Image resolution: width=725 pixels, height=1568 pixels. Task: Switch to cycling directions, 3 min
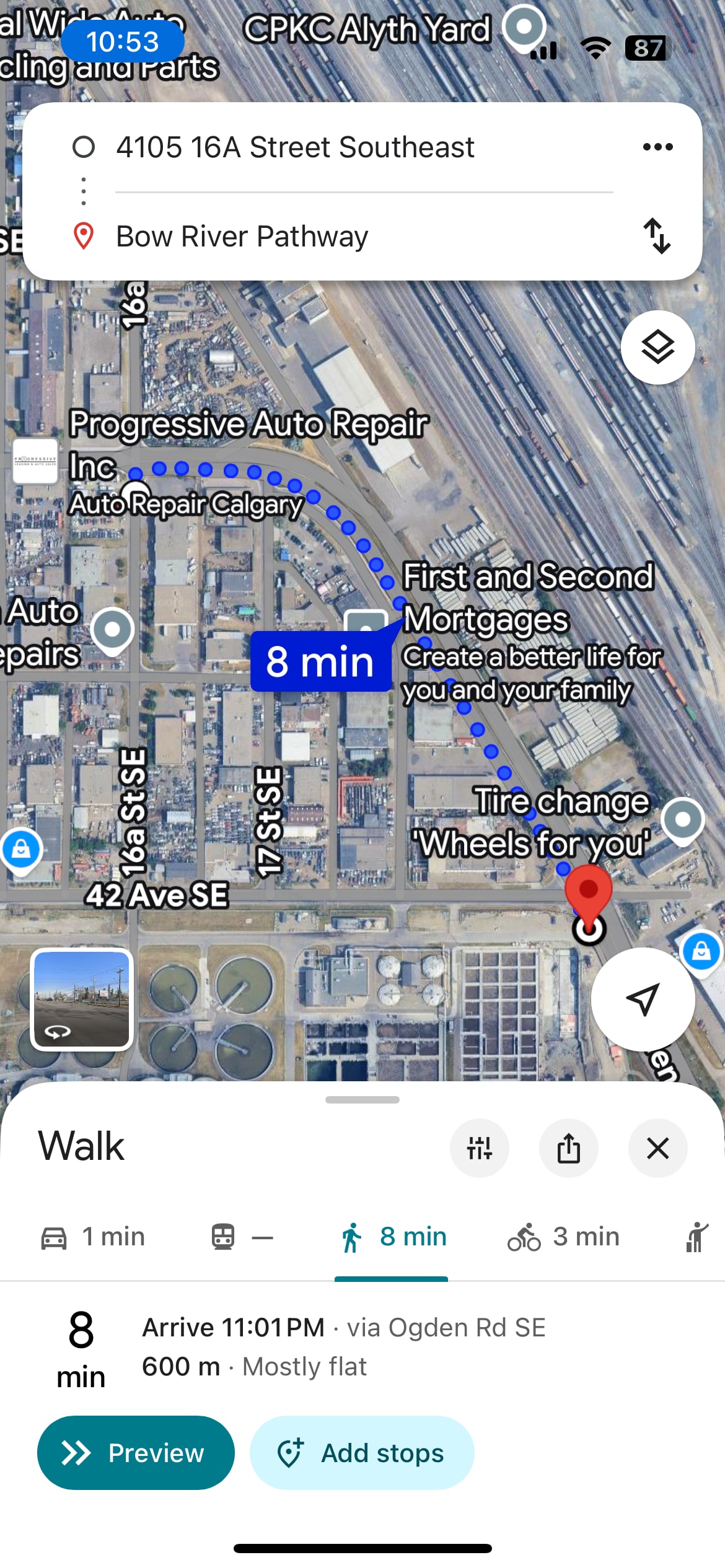click(x=563, y=1237)
